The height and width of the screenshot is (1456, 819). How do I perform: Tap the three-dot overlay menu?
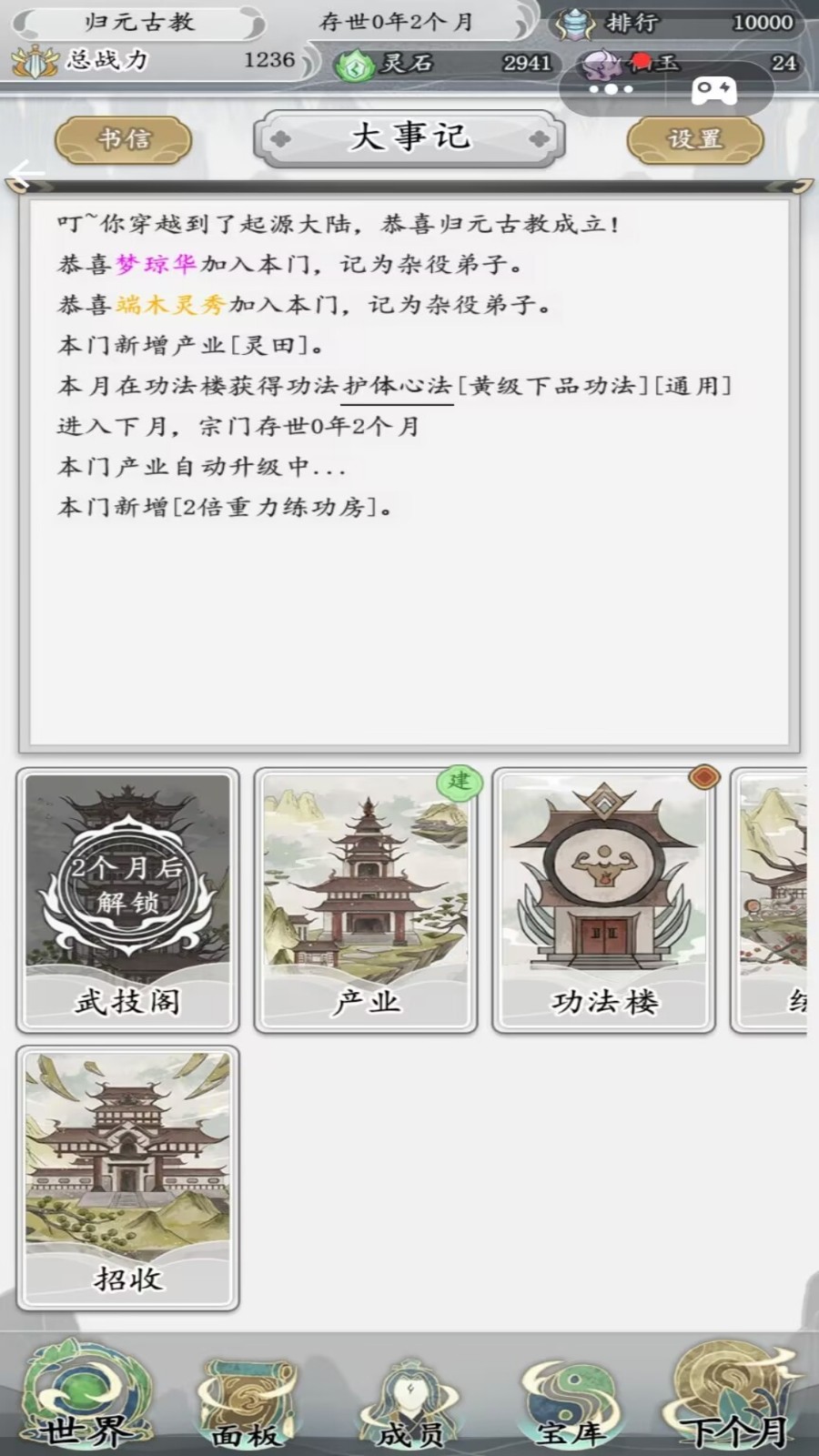point(611,89)
